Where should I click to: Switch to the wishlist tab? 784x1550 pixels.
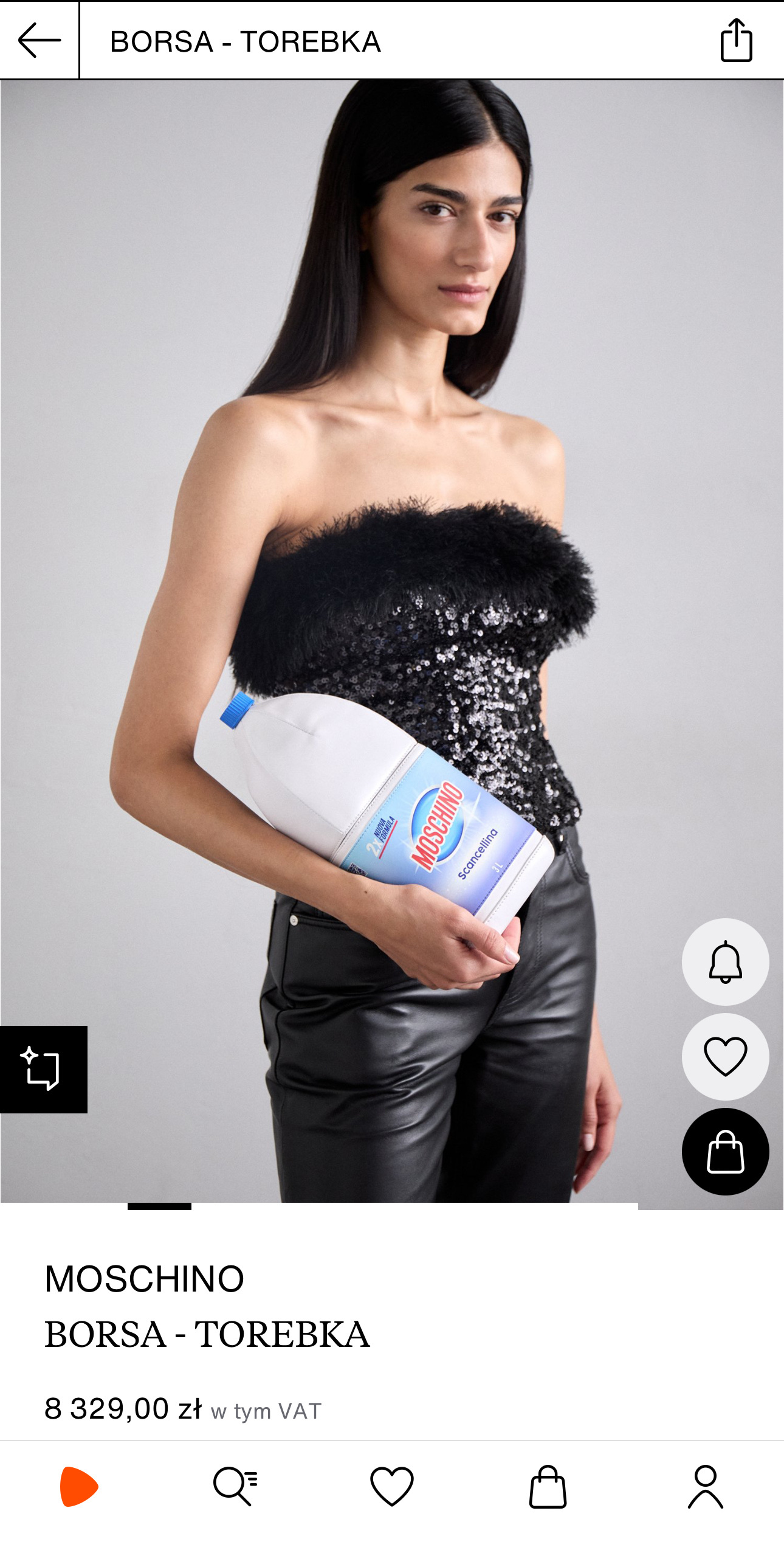click(x=392, y=1486)
